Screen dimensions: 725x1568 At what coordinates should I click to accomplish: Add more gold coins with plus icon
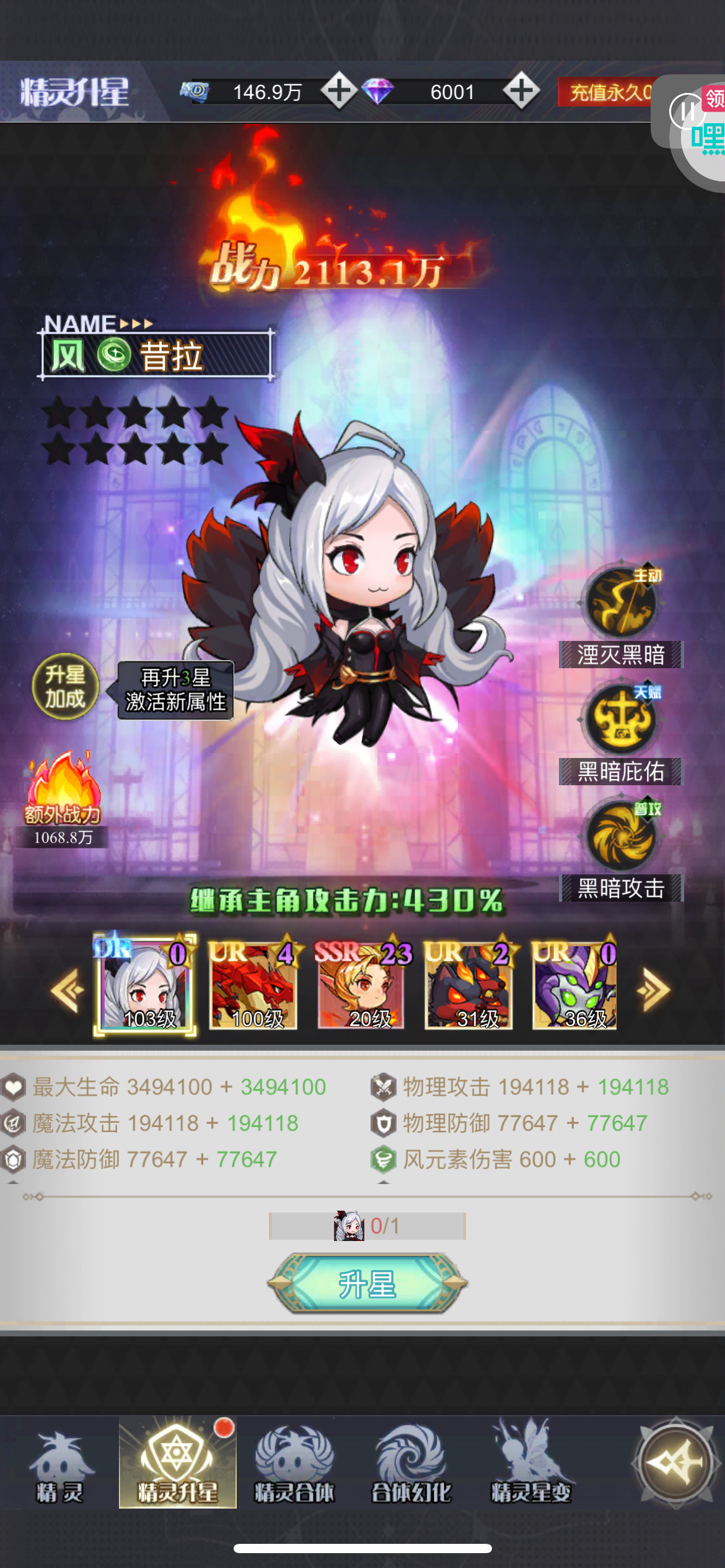(x=338, y=91)
